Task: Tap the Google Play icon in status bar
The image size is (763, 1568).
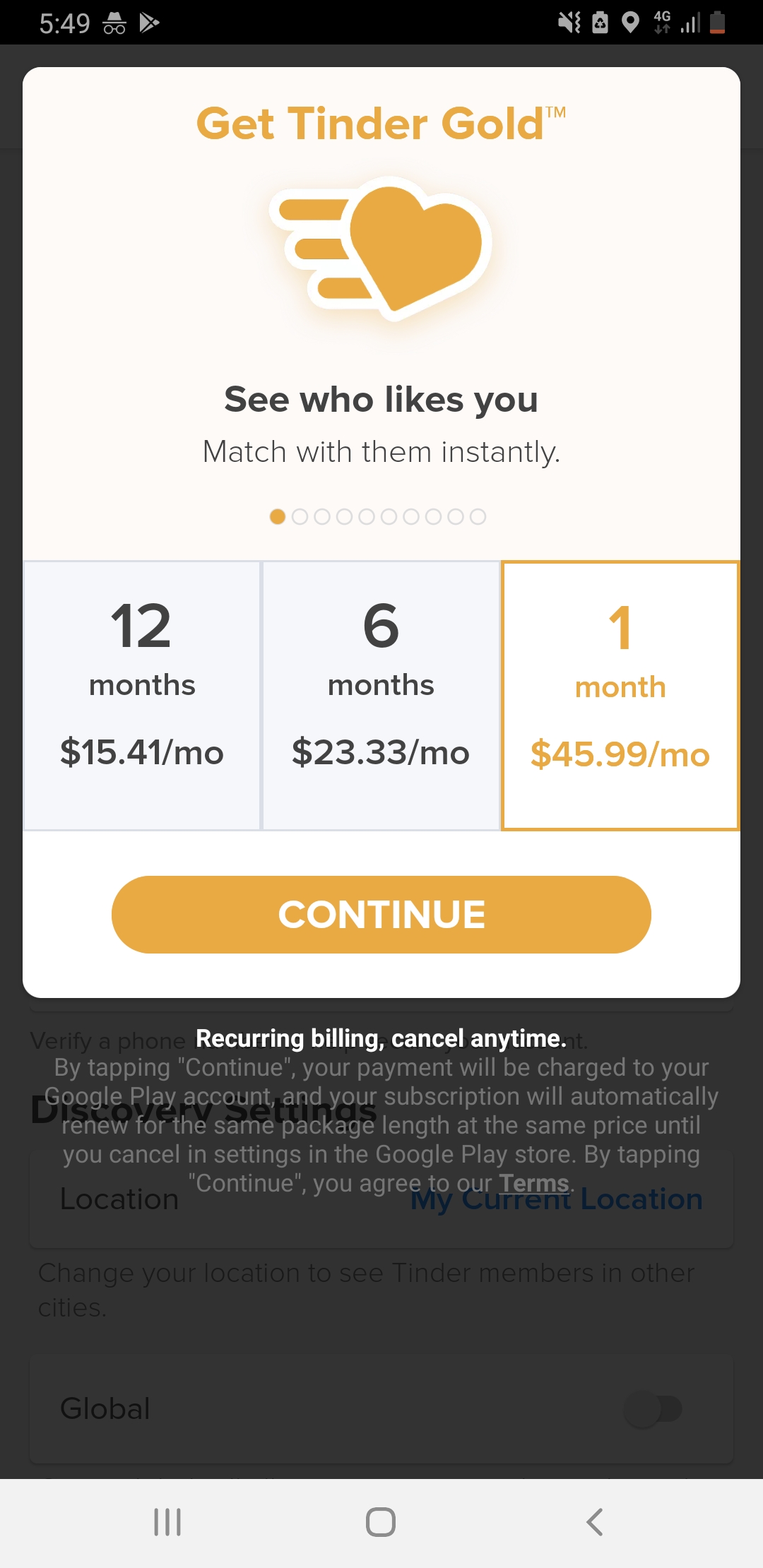Action: point(148,23)
